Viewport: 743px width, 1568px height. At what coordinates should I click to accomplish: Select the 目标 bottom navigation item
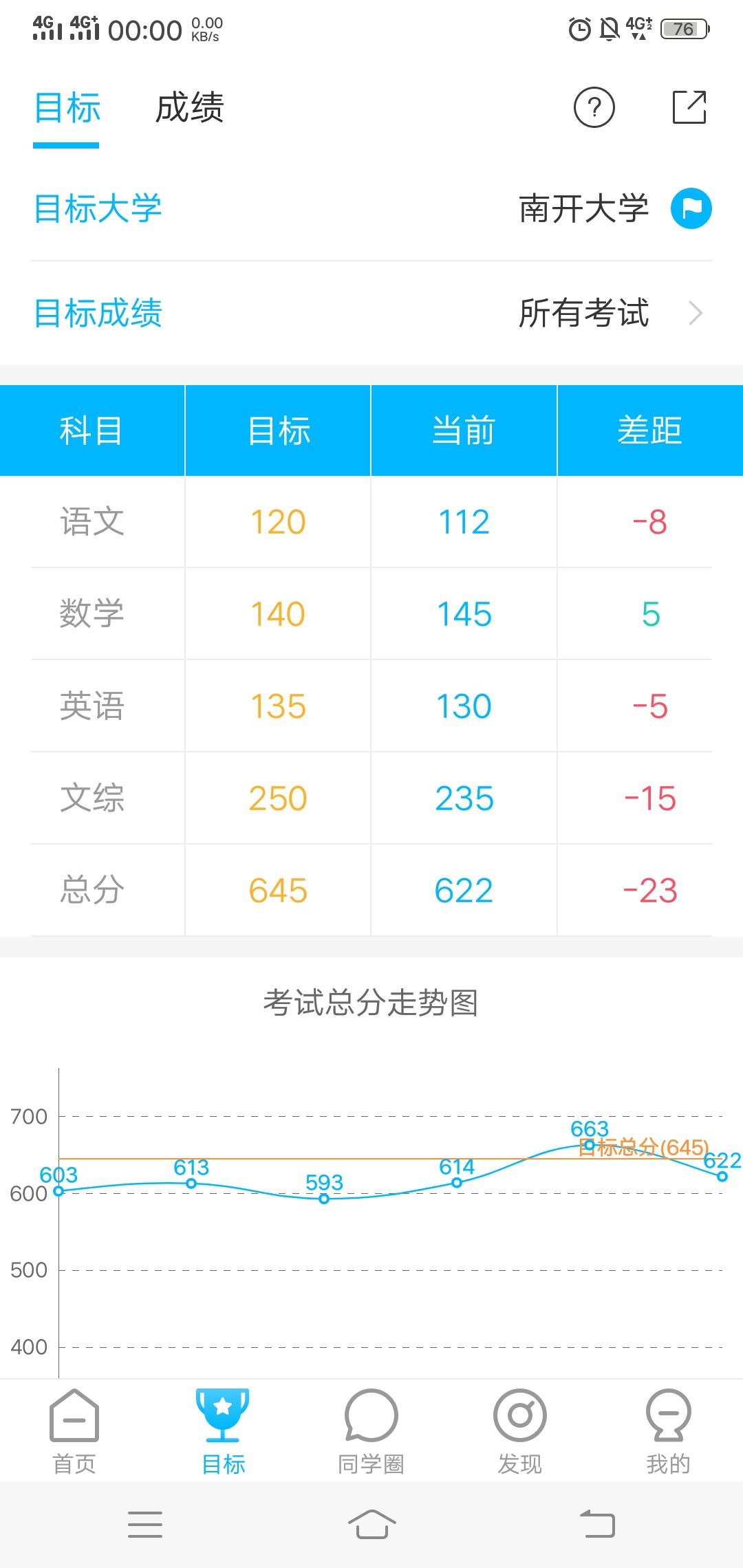223,1432
